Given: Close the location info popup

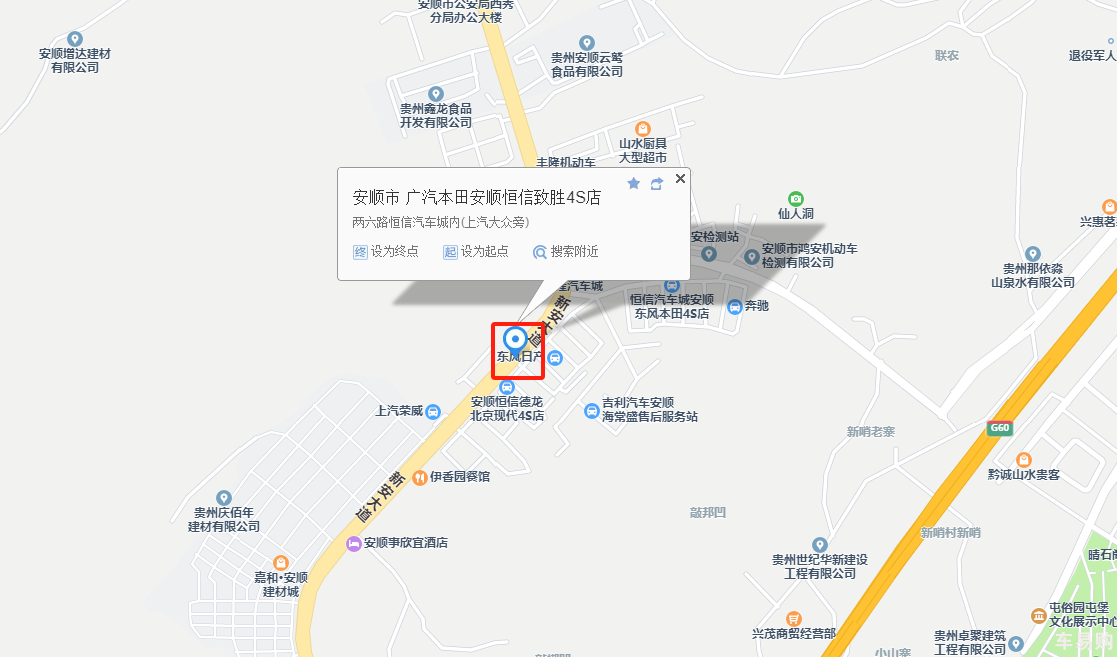Looking at the screenshot, I should click(680, 179).
